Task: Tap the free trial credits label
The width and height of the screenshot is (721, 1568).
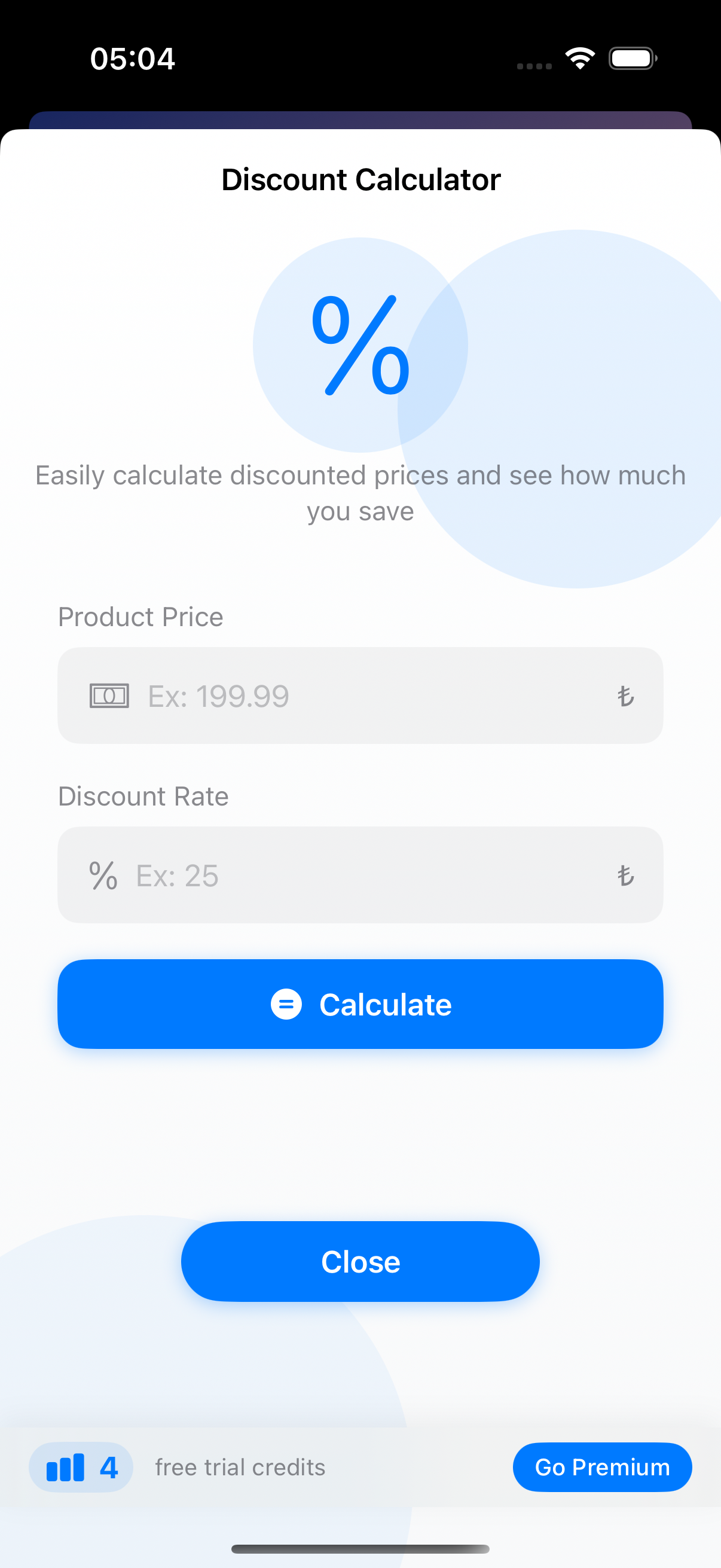Action: pos(240,1467)
